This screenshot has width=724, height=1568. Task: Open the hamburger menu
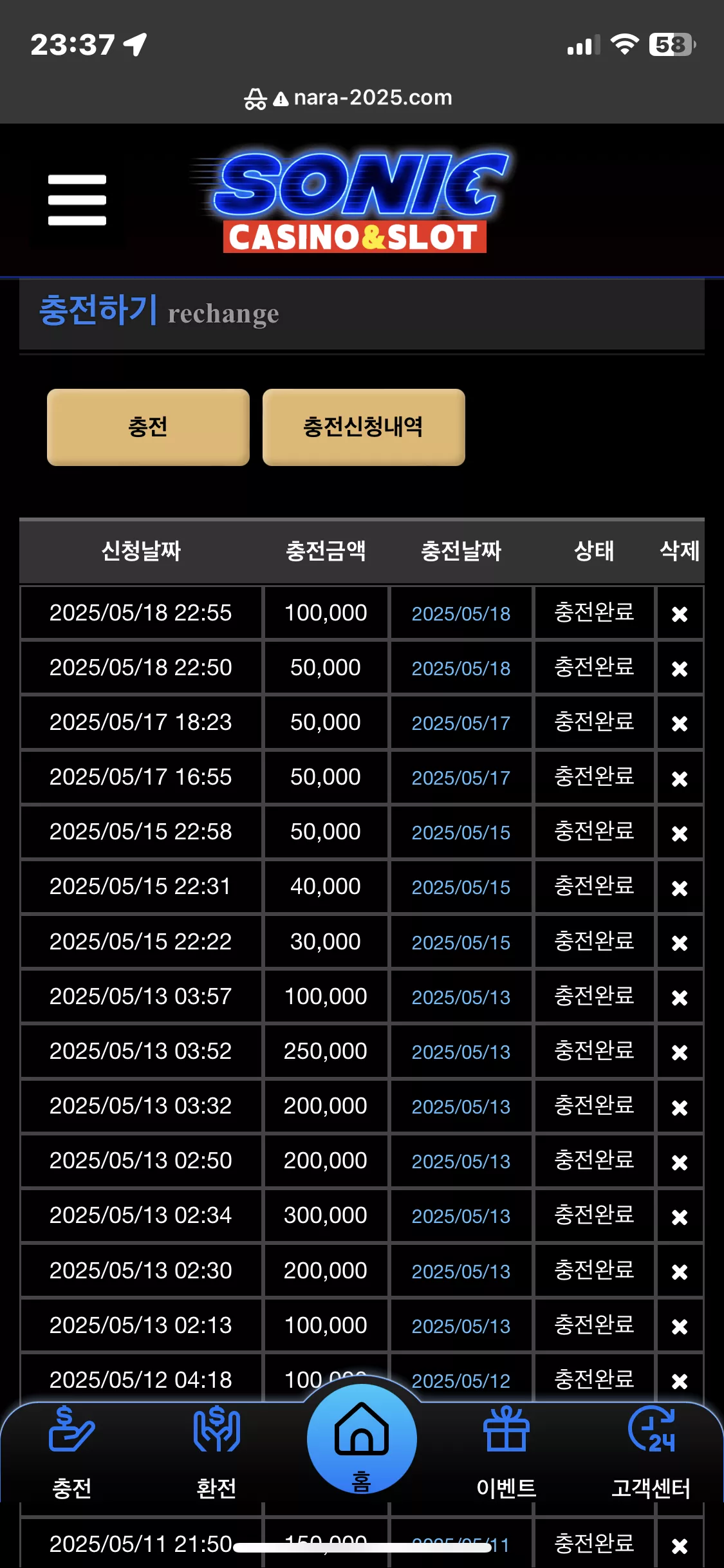77,200
